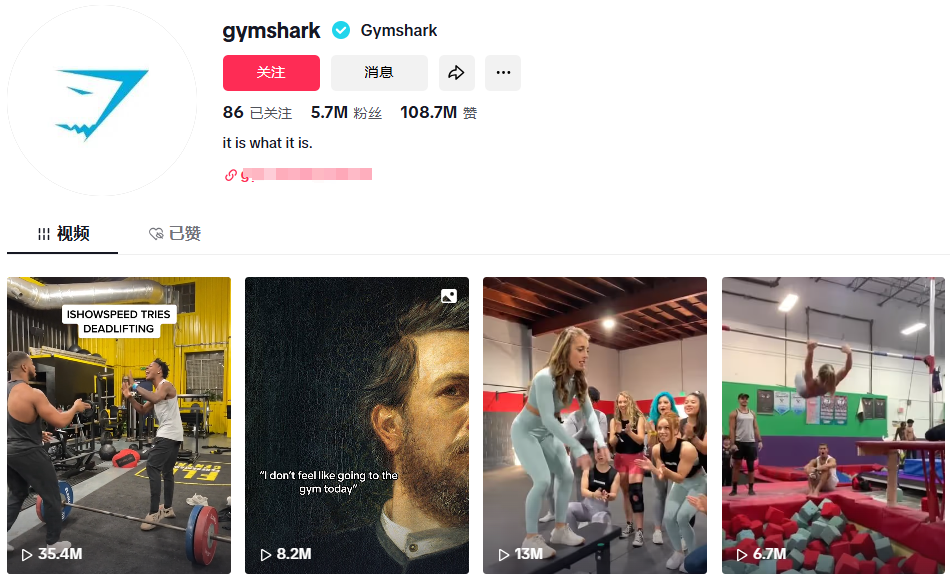Send a message to gymshark
Screen dimensions: 950x587
379,73
